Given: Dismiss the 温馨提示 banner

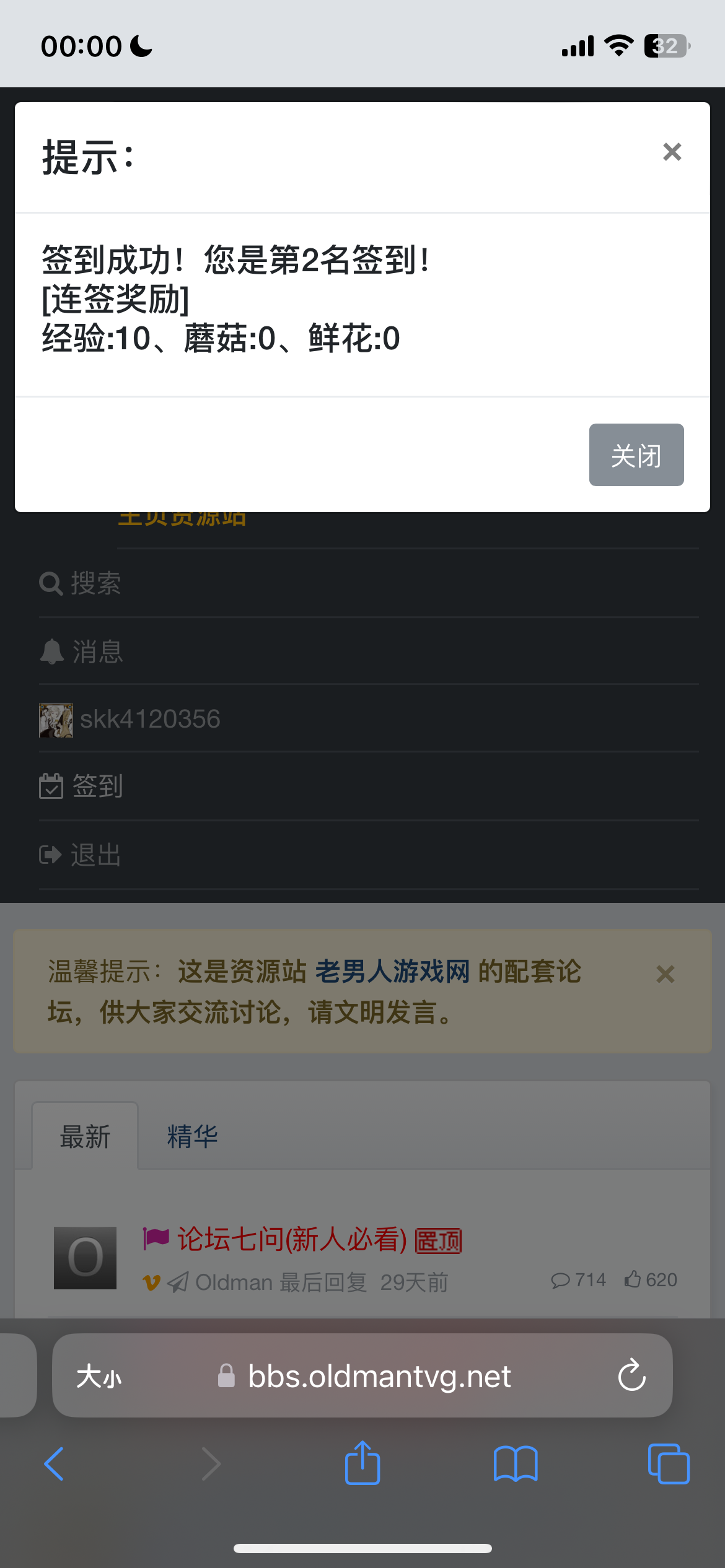Looking at the screenshot, I should coord(665,975).
